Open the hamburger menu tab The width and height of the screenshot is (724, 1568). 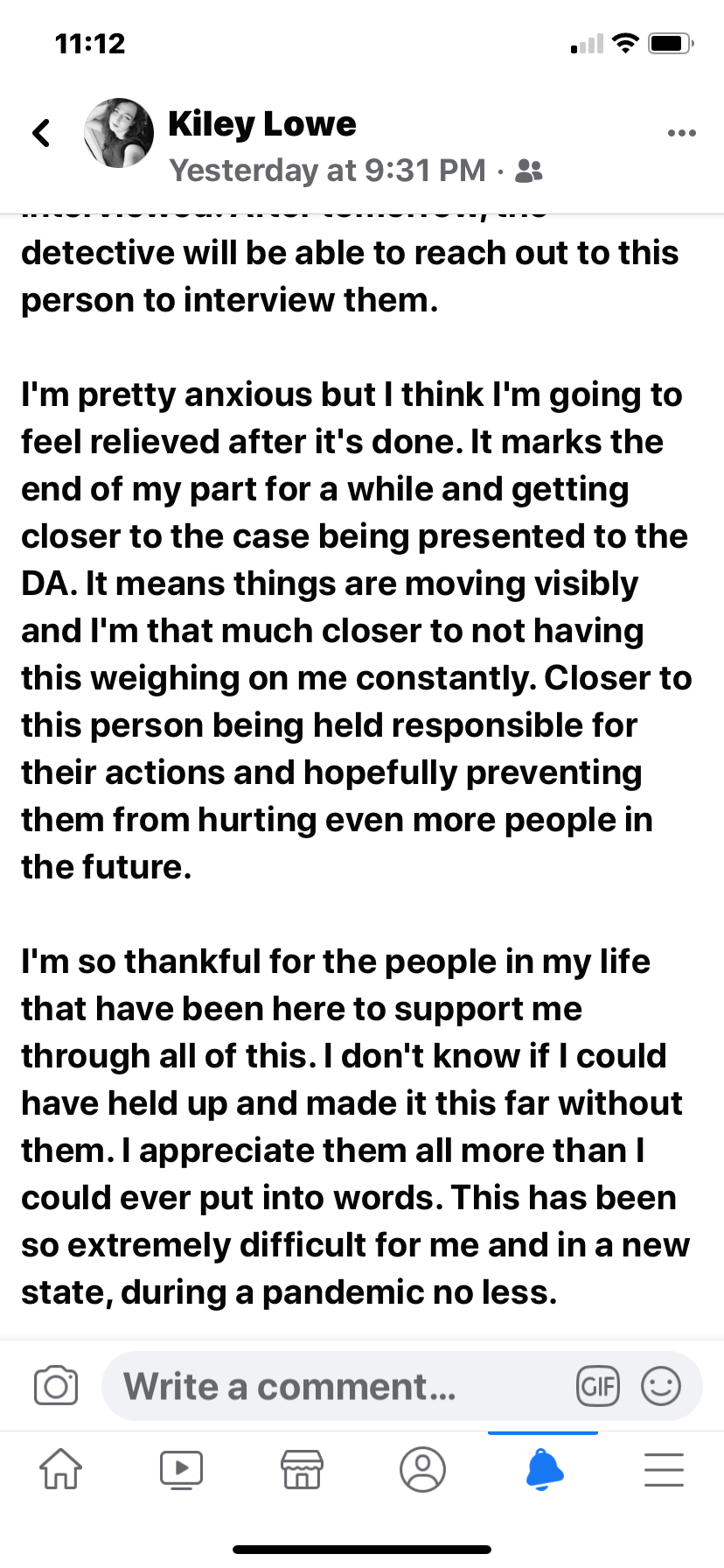(664, 1468)
